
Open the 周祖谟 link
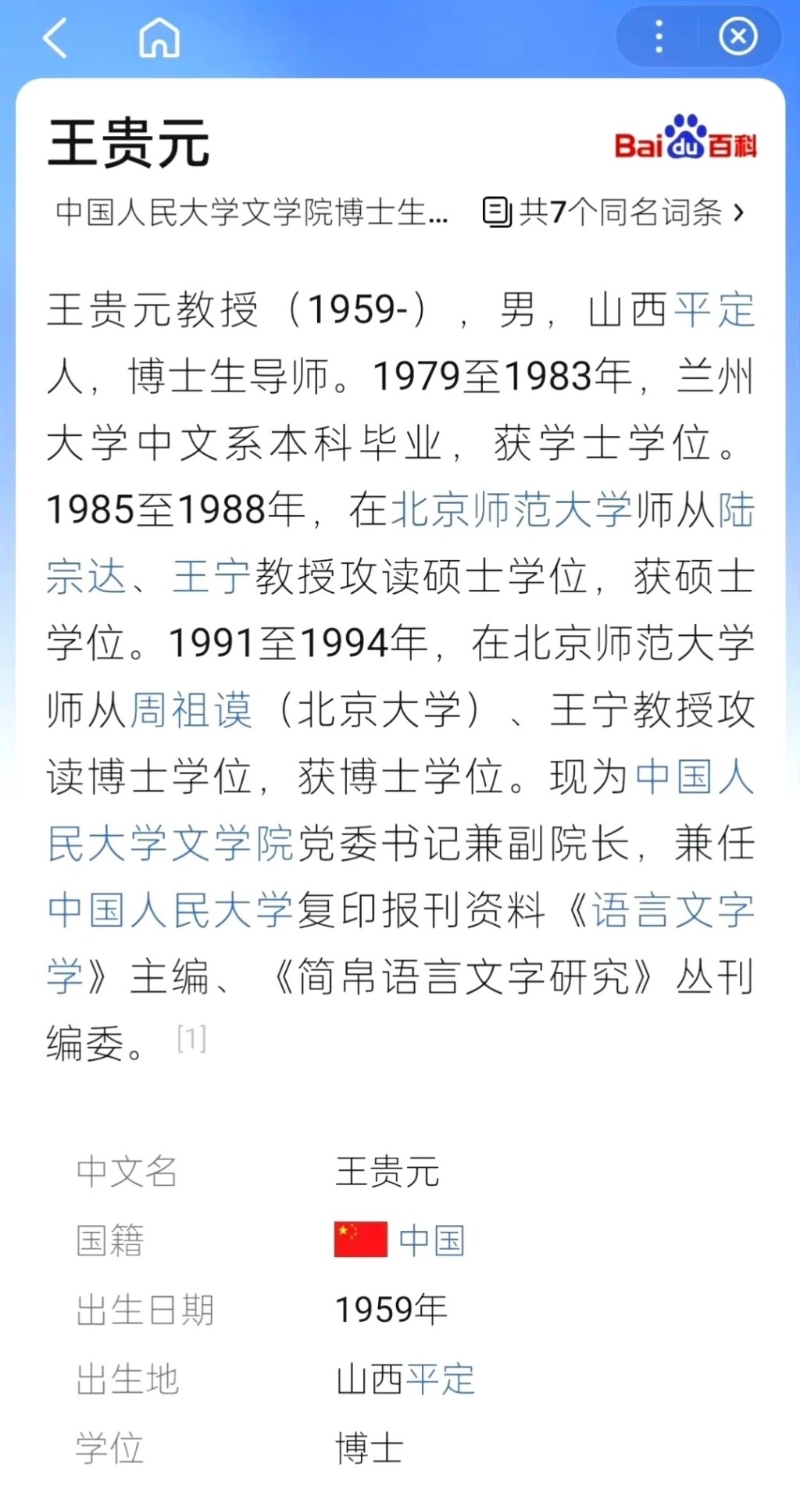click(x=188, y=710)
